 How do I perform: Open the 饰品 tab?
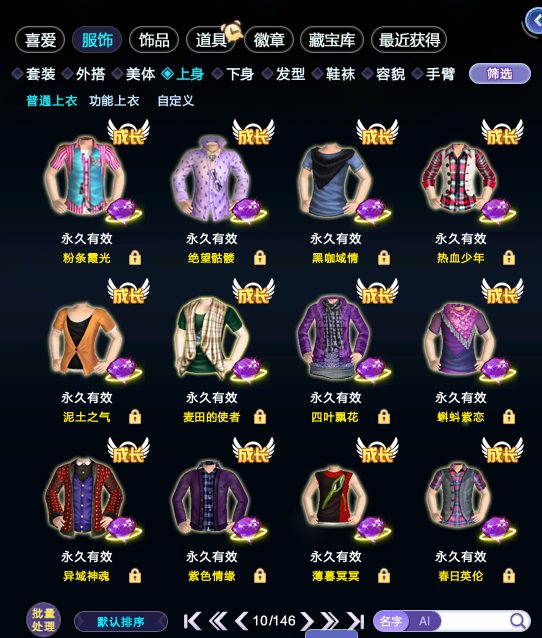click(154, 40)
